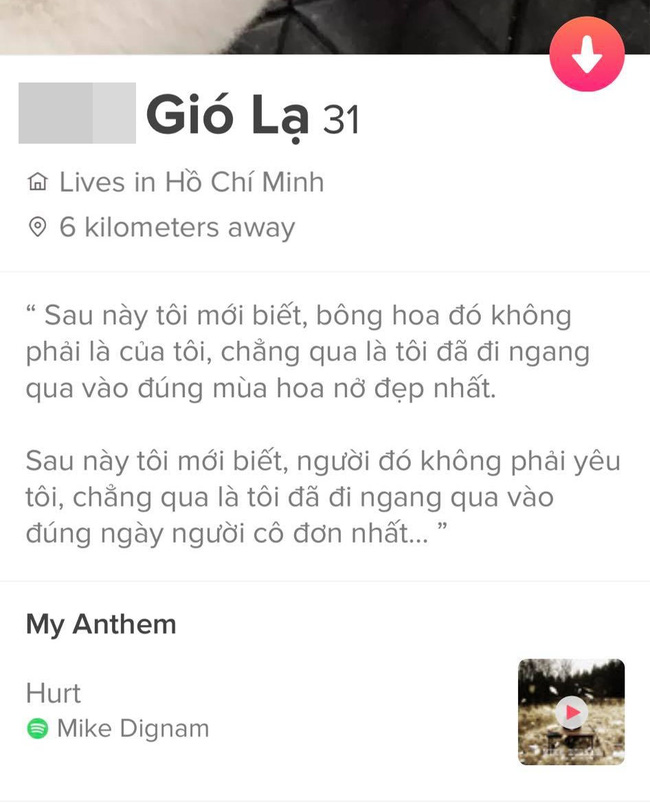Collapse profile with the down arrow button
Image resolution: width=650 pixels, height=803 pixels.
pos(587,55)
